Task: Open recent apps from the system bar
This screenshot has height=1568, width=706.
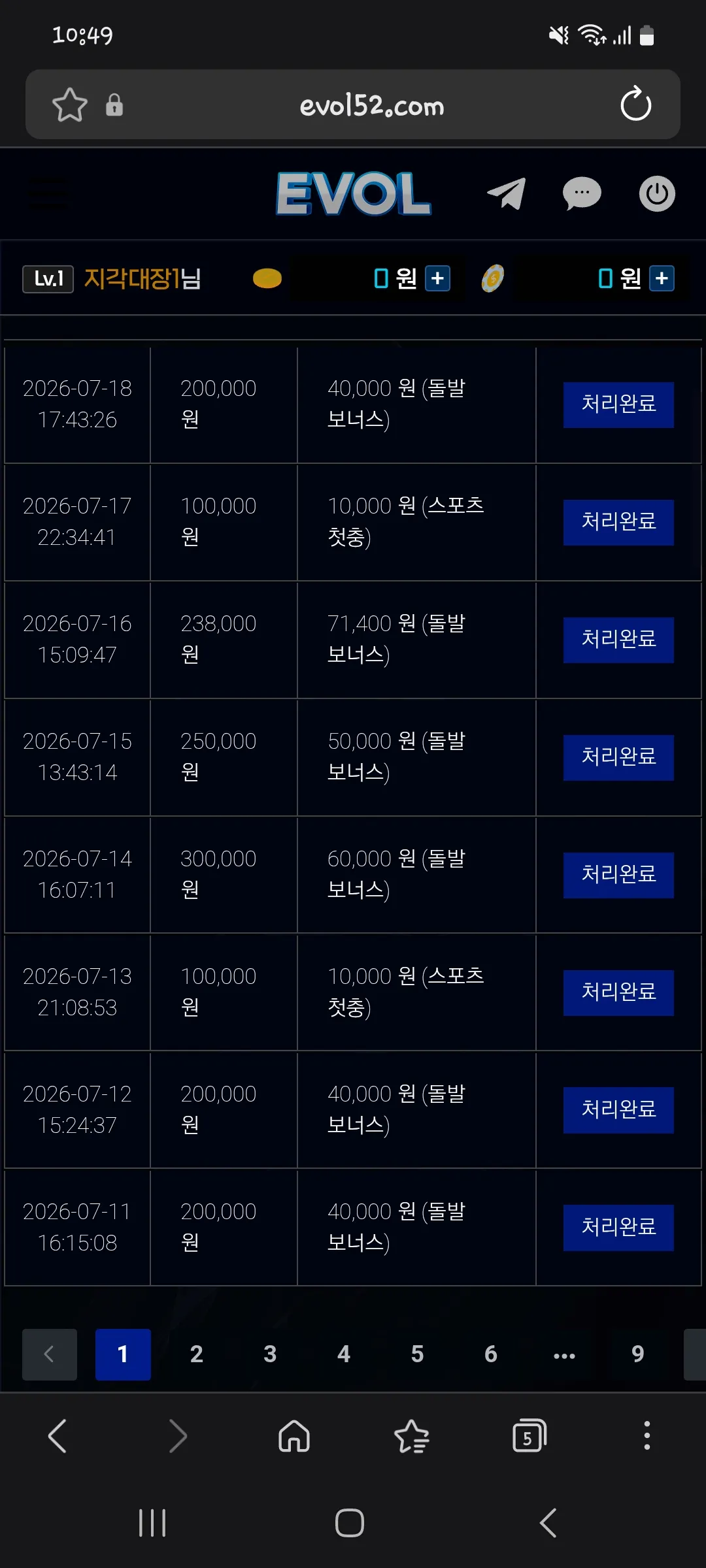Action: (x=152, y=1523)
